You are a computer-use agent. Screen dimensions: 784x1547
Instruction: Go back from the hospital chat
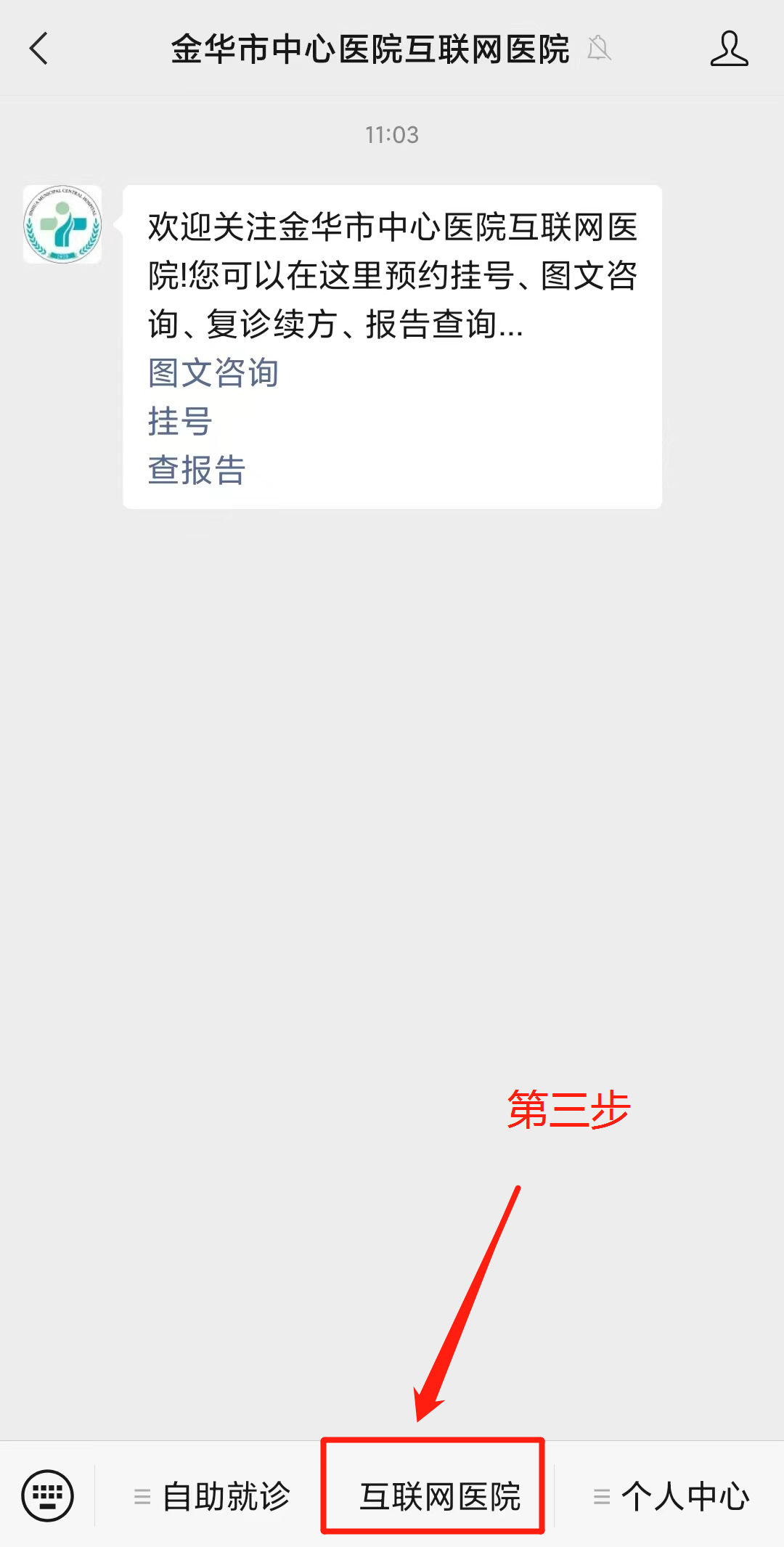pyautogui.click(x=39, y=49)
